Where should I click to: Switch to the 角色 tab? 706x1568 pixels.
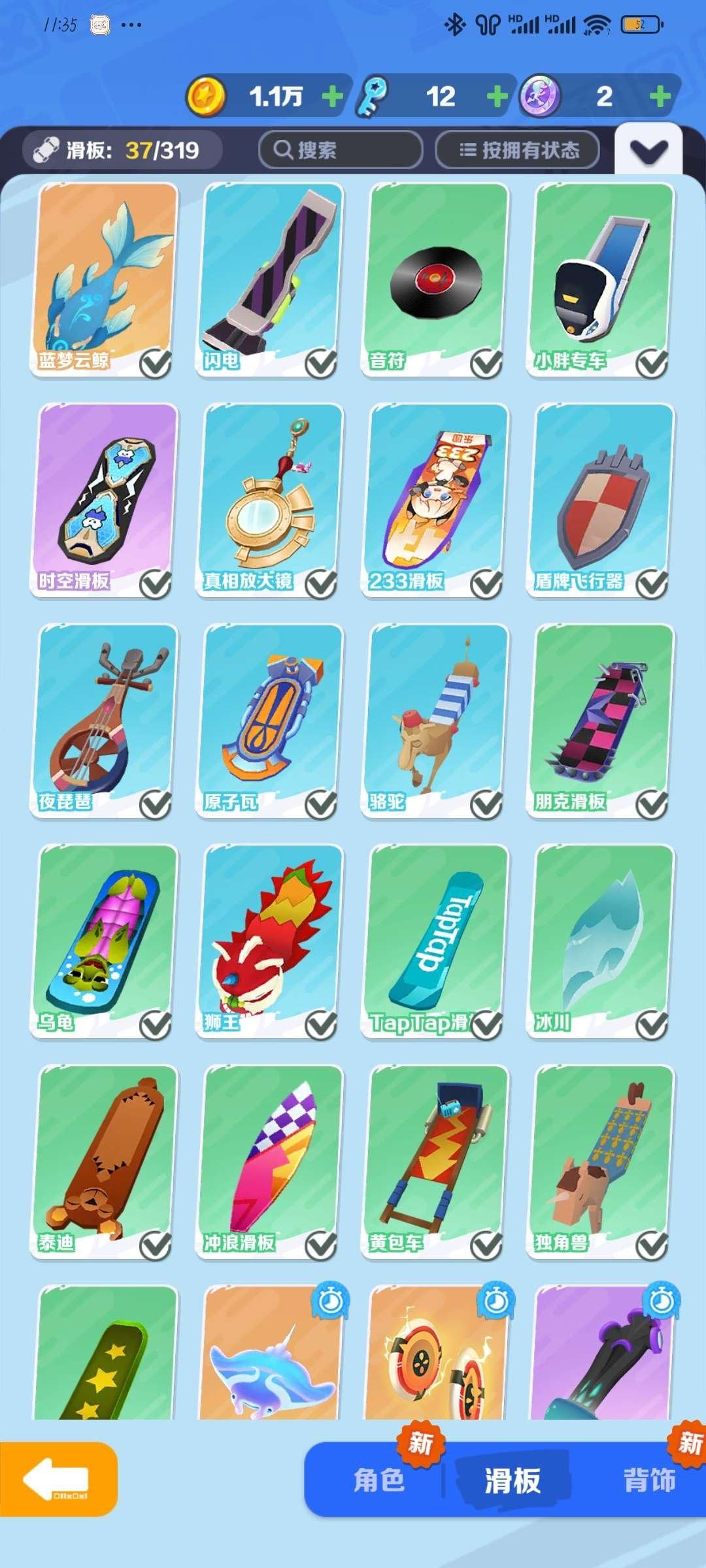[379, 1480]
